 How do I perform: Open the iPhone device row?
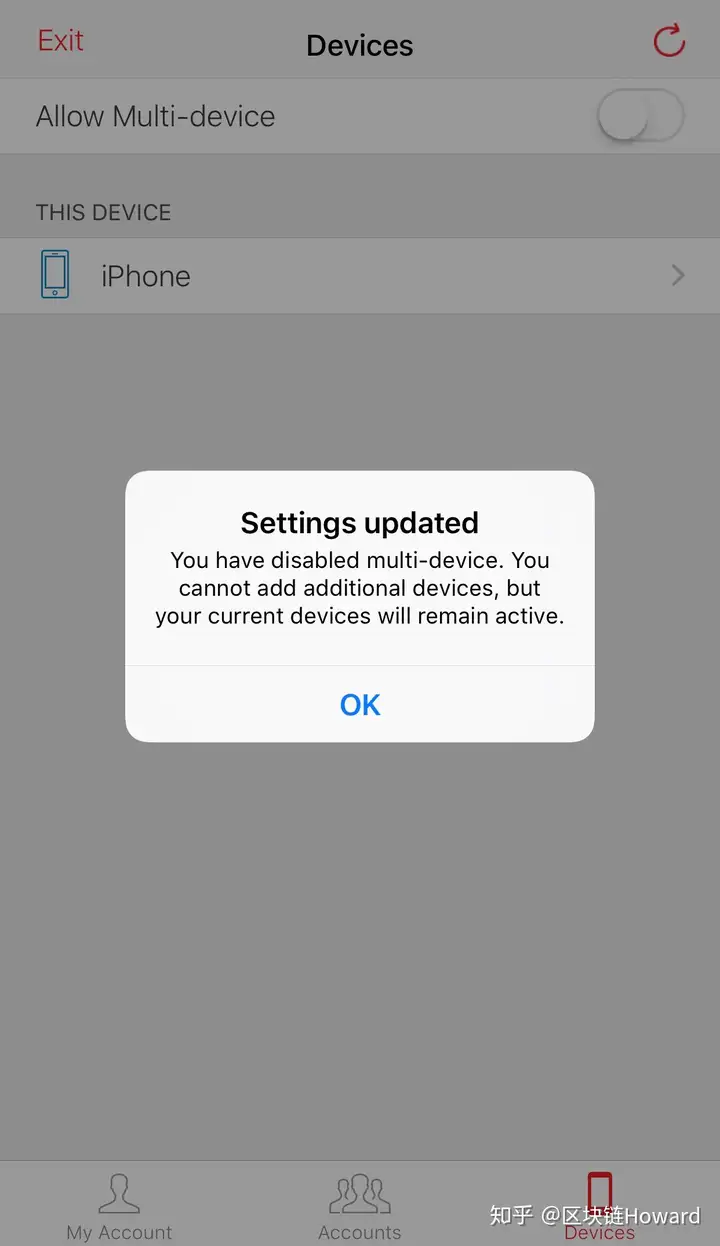point(360,276)
